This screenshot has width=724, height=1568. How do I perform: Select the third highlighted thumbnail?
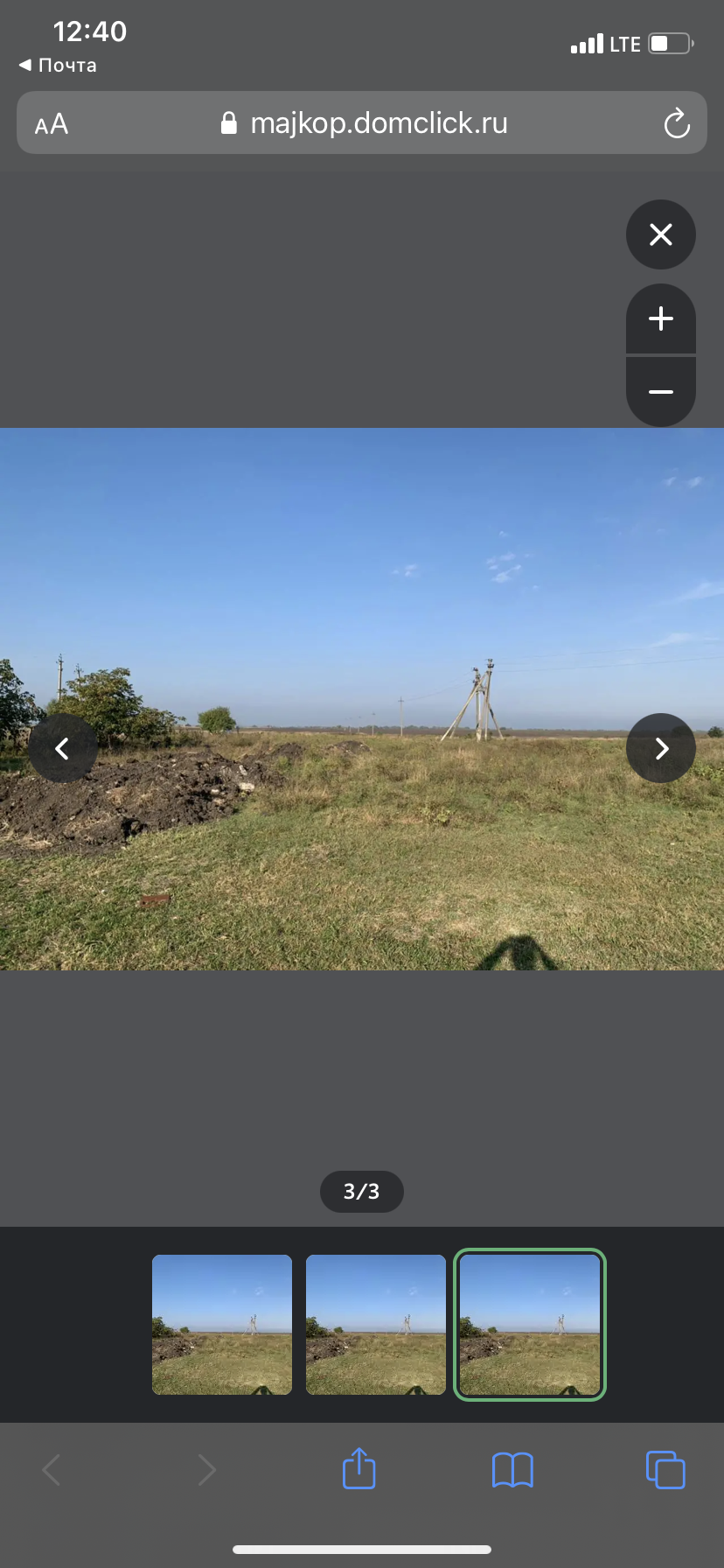[x=530, y=1325]
